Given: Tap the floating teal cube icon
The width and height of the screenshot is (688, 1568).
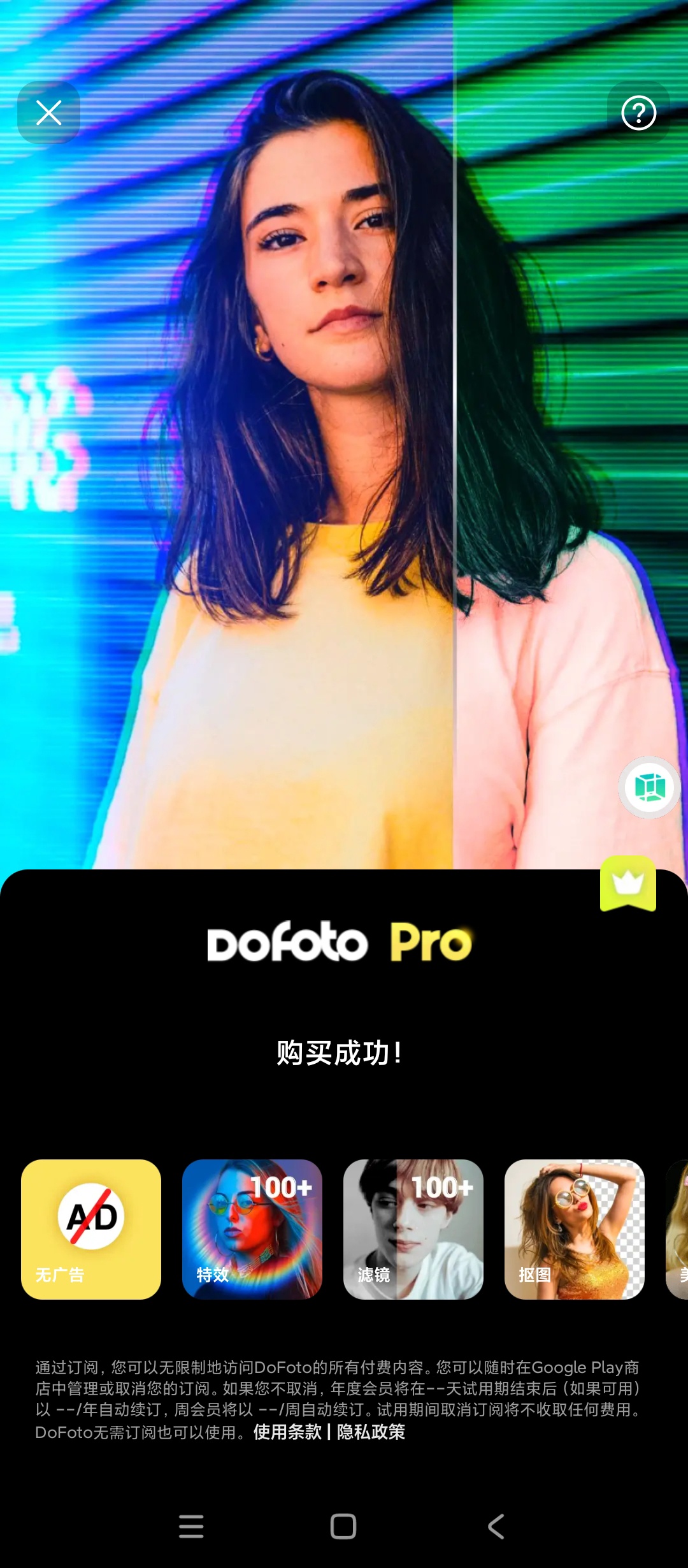Looking at the screenshot, I should pyautogui.click(x=649, y=787).
